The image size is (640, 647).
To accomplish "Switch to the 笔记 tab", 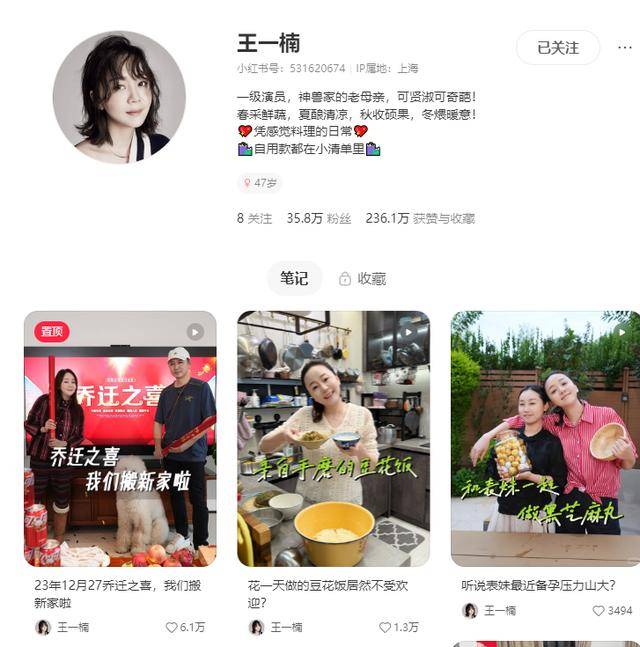I will 294,278.
